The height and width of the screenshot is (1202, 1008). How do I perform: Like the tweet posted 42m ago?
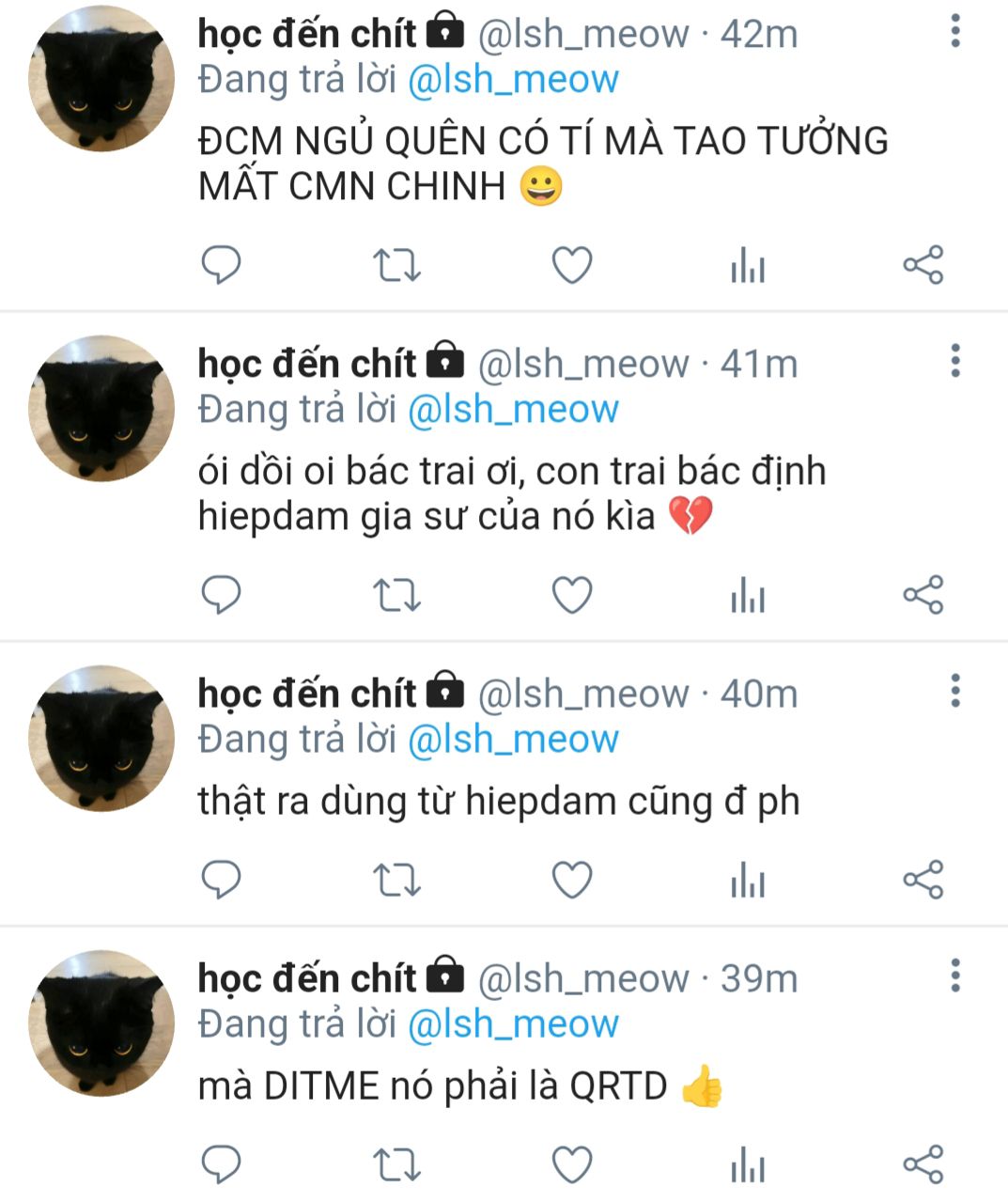571,266
